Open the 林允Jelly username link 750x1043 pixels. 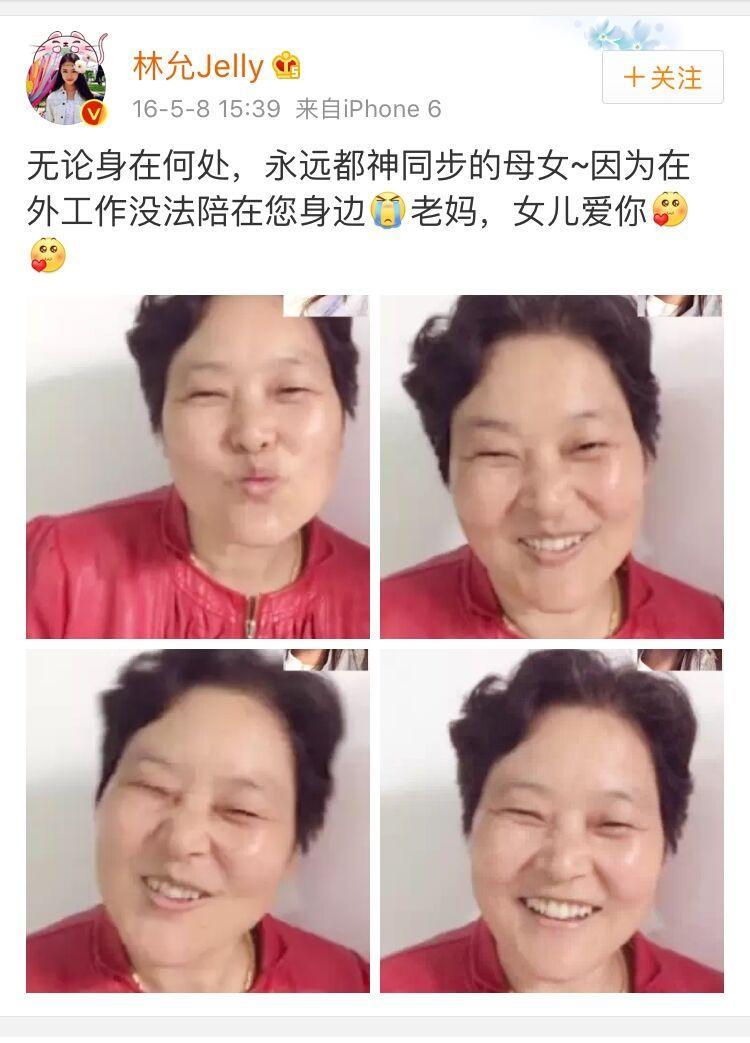[198, 66]
